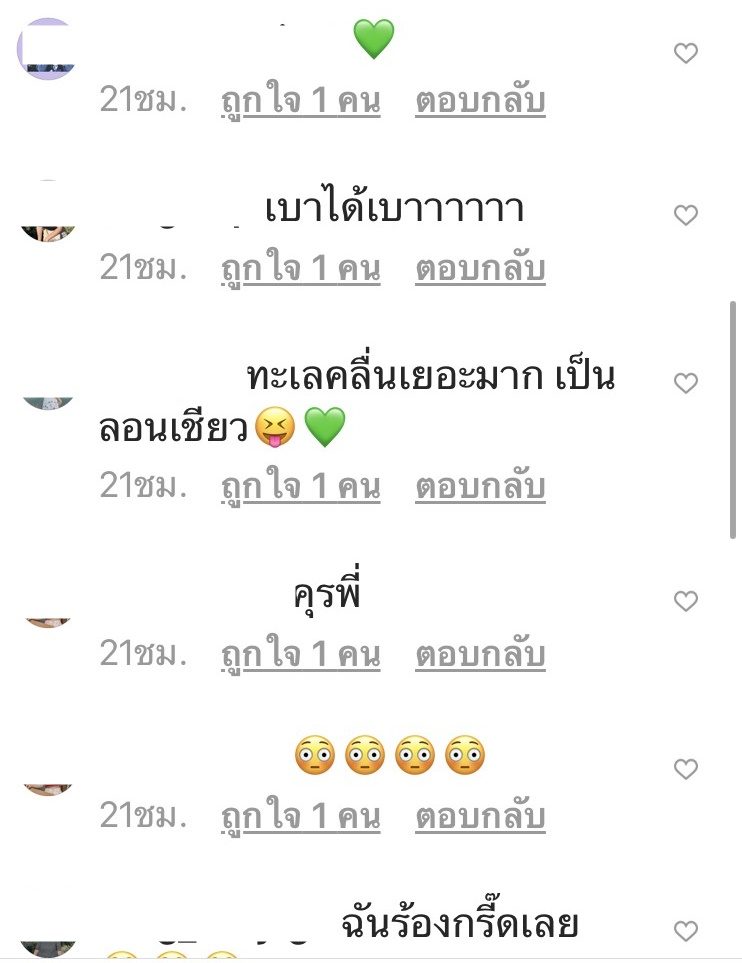This screenshot has width=742, height=963.
Task: View who liked the green heart comment
Action: [300, 101]
